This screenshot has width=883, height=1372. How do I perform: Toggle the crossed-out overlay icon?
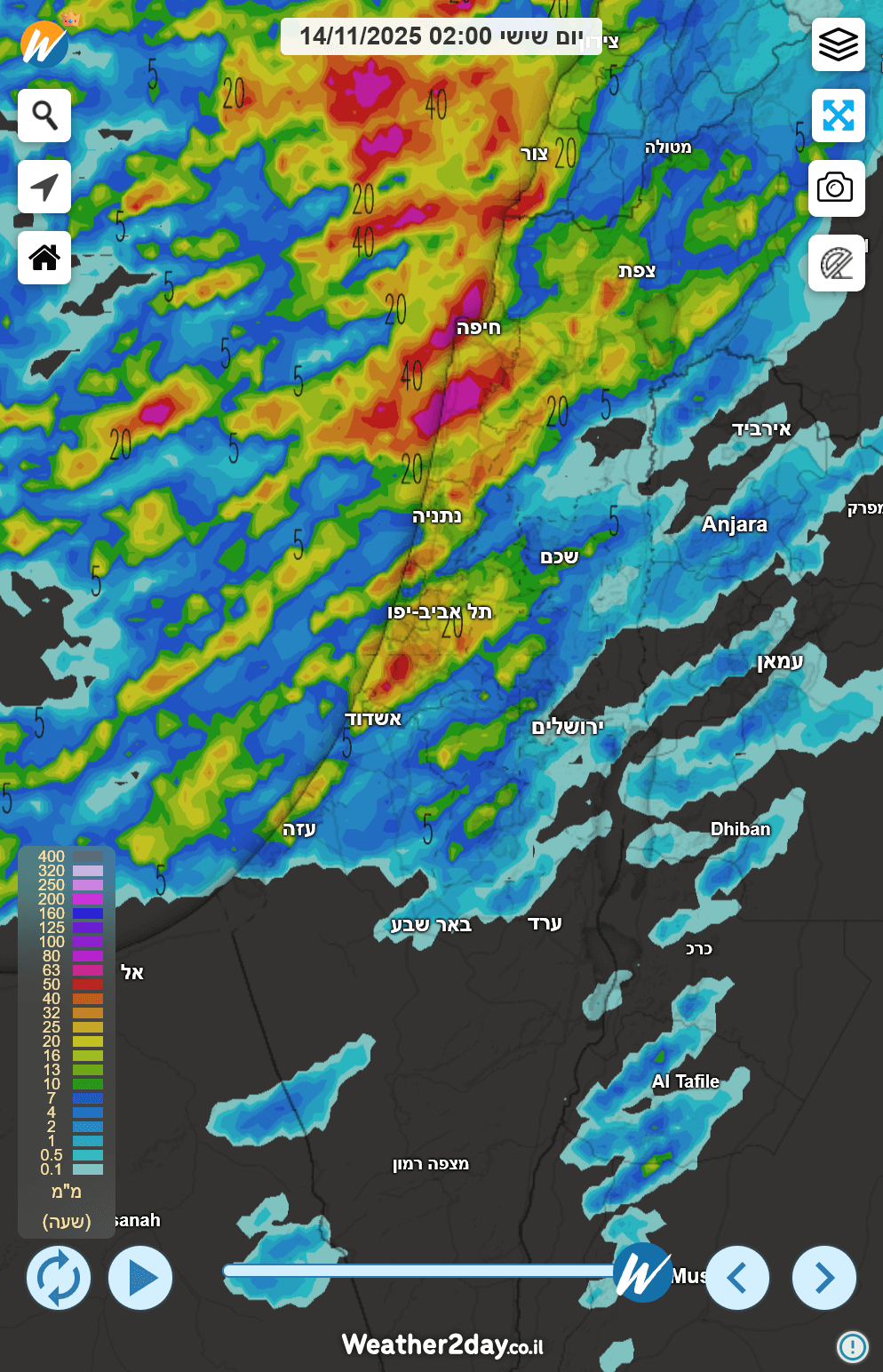tap(836, 263)
